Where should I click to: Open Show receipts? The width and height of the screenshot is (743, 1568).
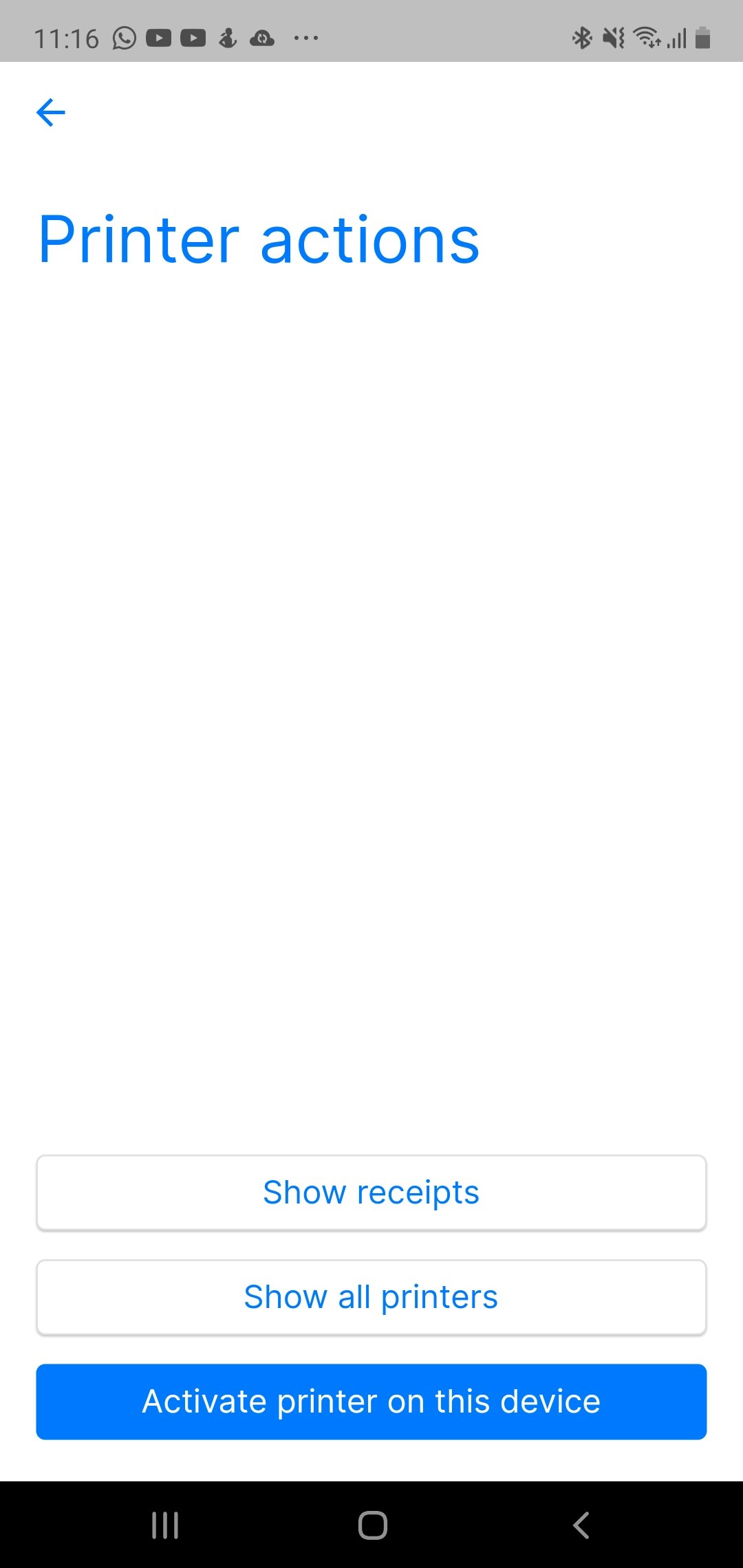coord(371,1193)
